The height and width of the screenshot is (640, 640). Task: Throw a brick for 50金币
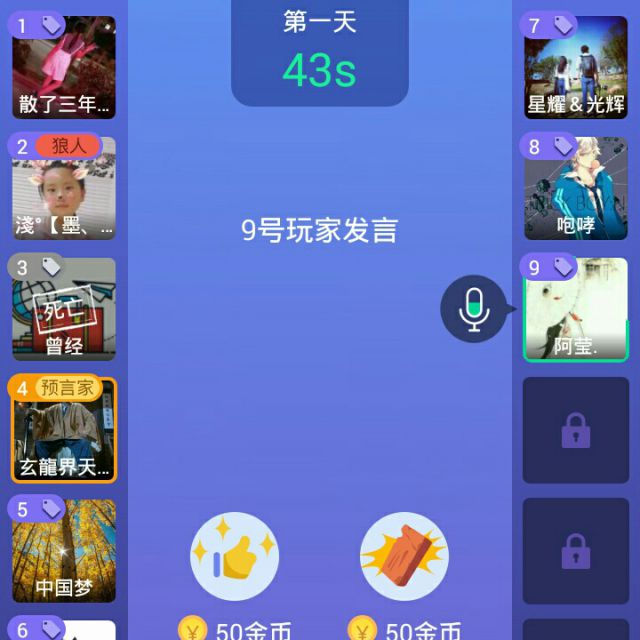[x=404, y=556]
